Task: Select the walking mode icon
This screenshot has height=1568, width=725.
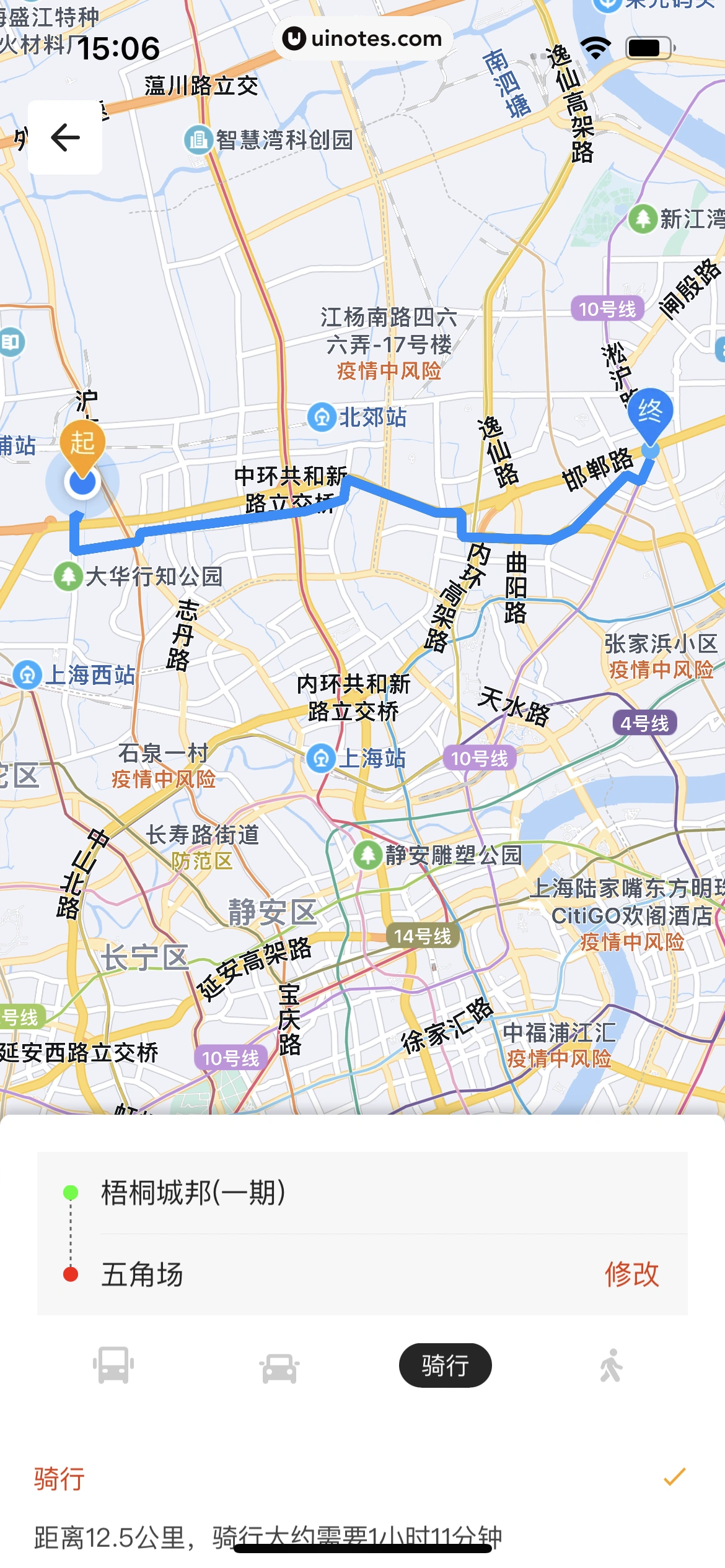Action: [x=610, y=1366]
